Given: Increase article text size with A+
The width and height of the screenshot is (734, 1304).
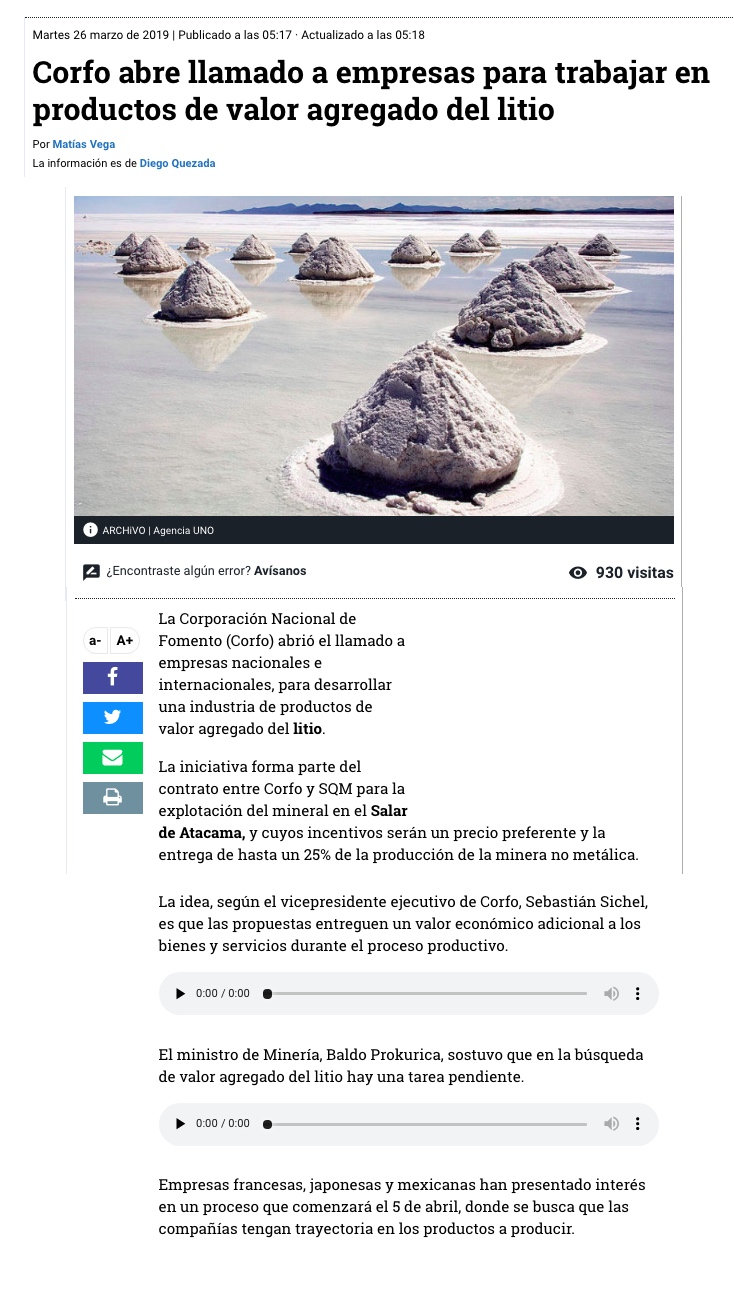Looking at the screenshot, I should click(x=125, y=640).
